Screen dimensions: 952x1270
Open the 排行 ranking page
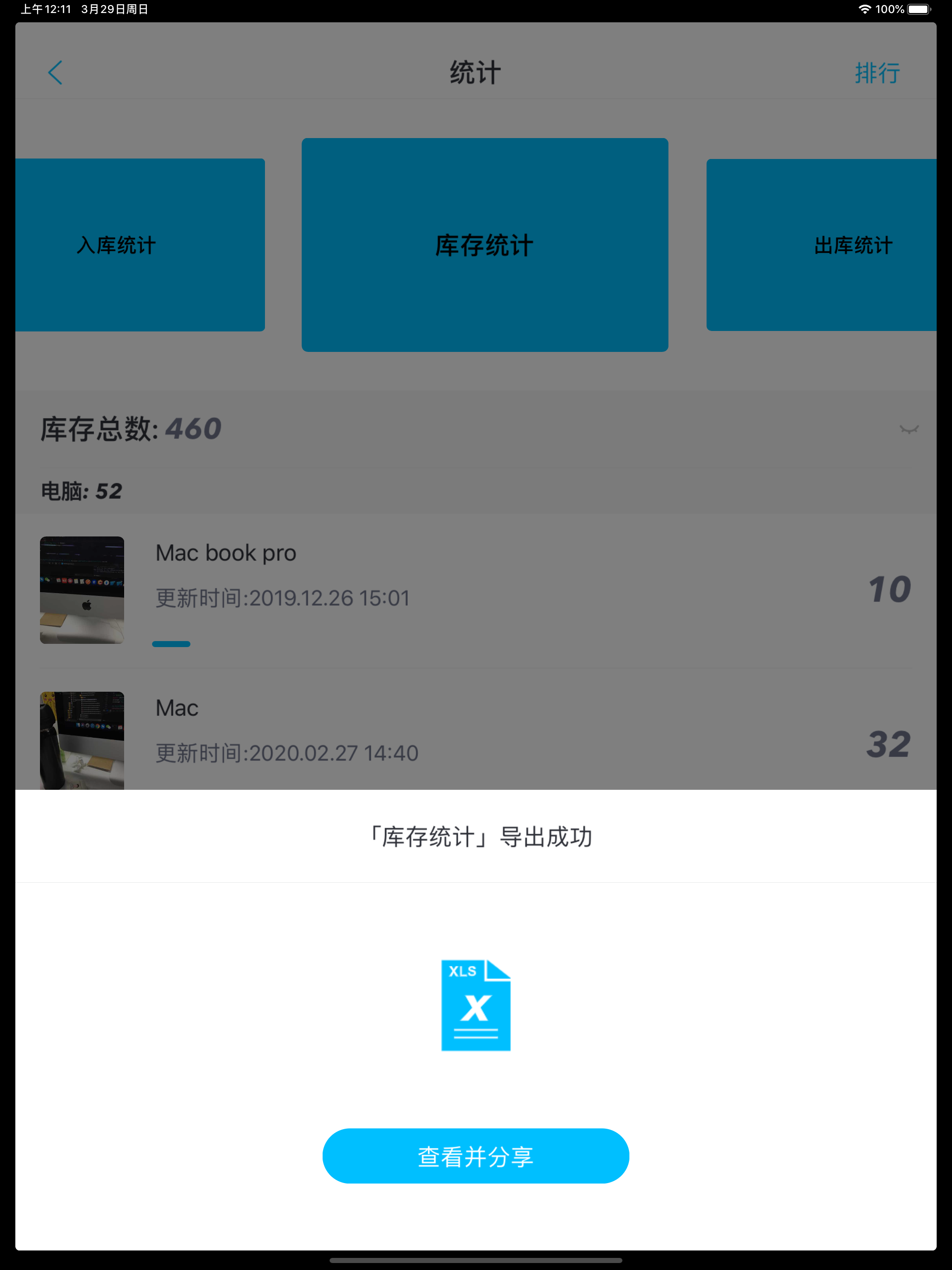[x=877, y=73]
